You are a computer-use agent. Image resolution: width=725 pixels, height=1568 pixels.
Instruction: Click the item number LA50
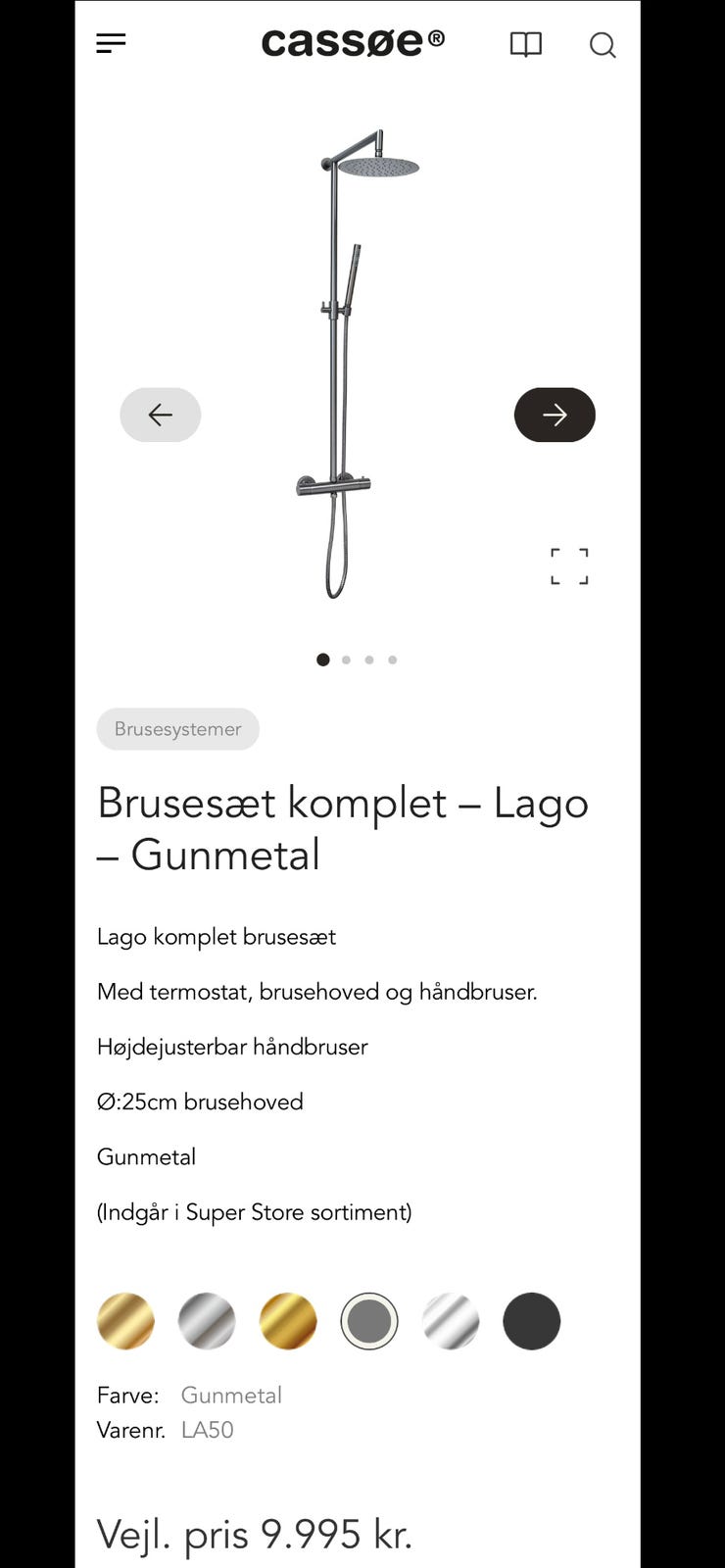(209, 1430)
